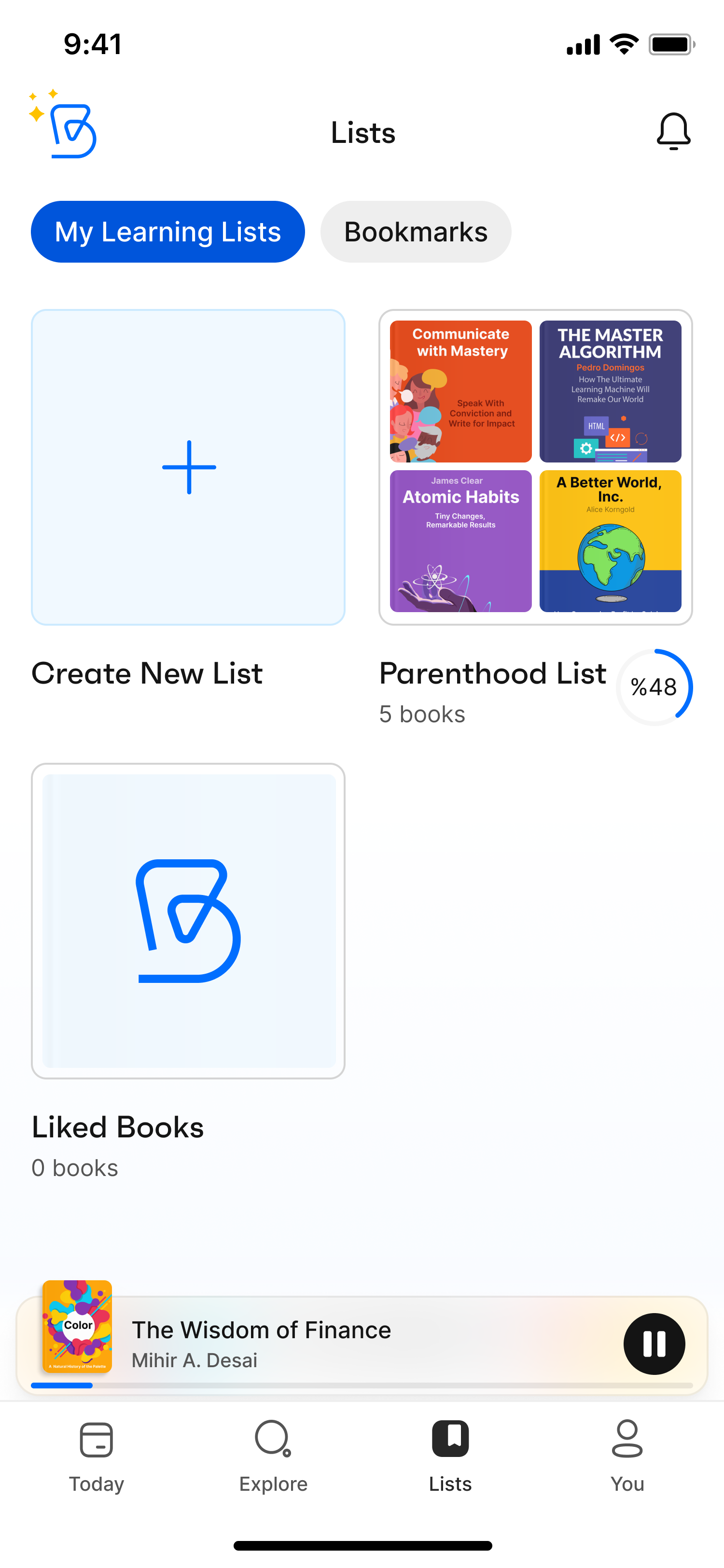
Task: Open the Liked Books list
Action: (188, 920)
